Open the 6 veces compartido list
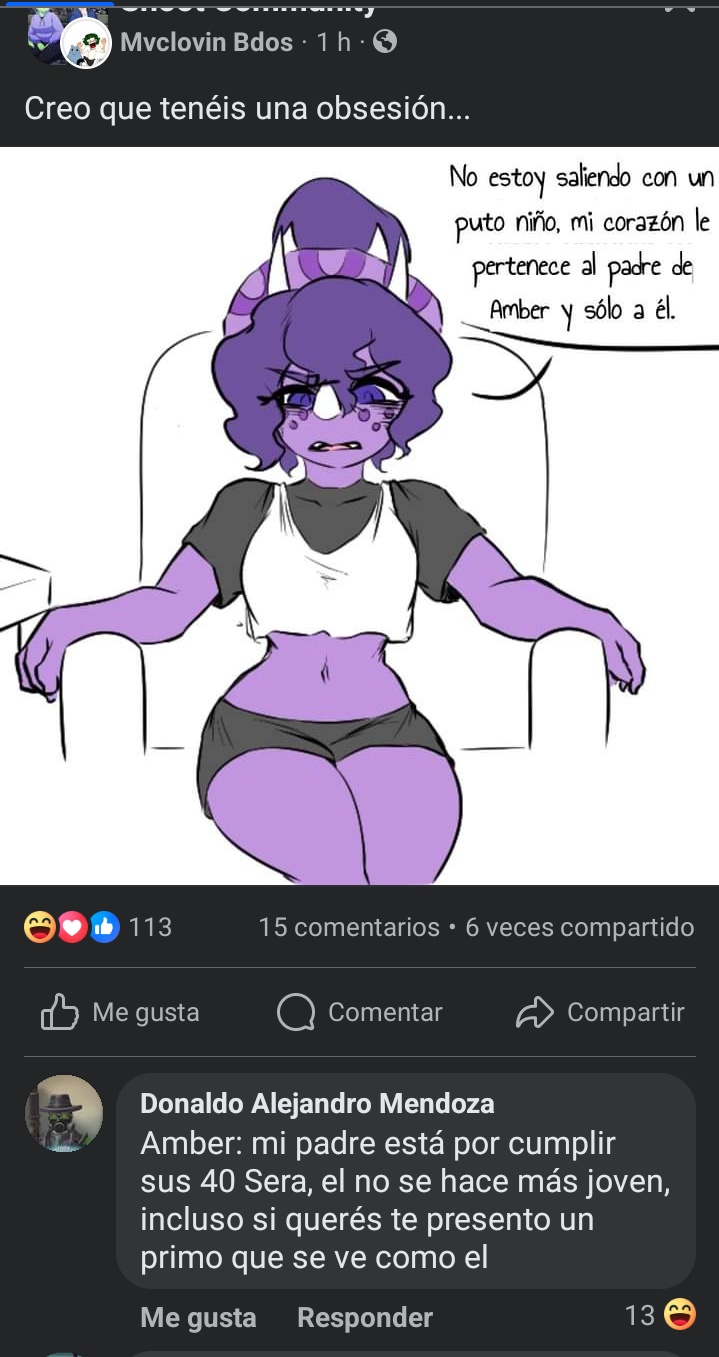This screenshot has width=719, height=1357. tap(579, 927)
